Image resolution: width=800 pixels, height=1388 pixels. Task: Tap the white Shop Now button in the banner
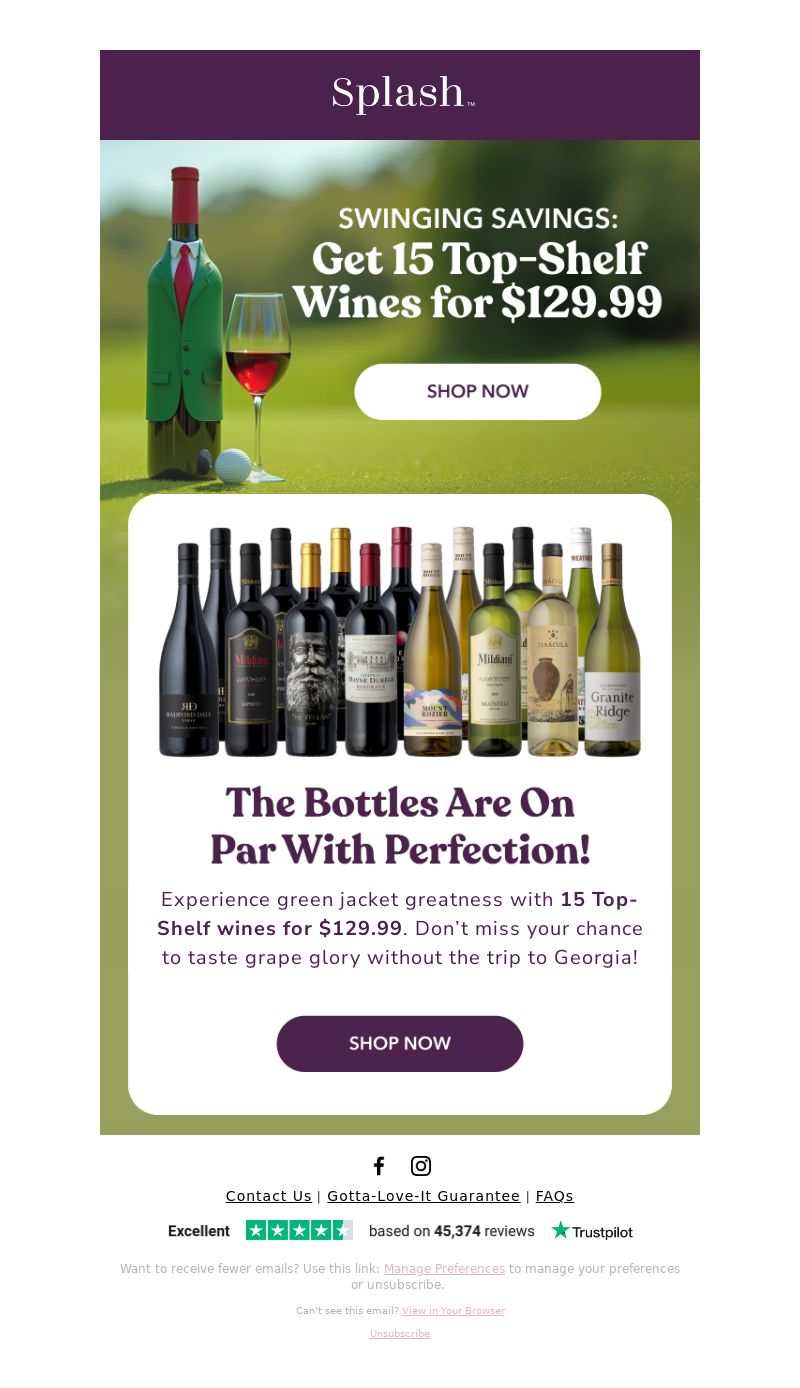(477, 391)
